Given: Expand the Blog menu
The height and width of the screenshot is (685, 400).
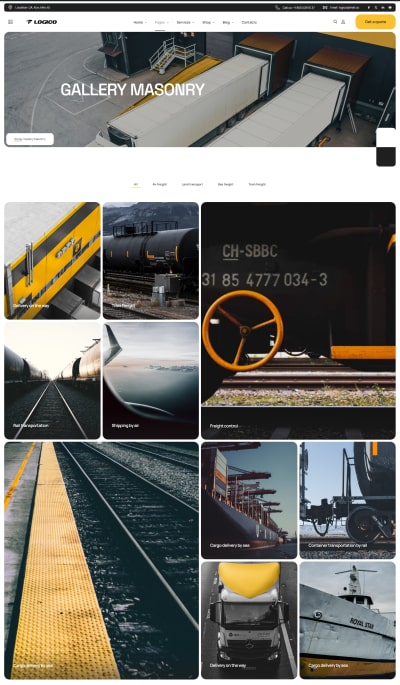Looking at the screenshot, I should [x=228, y=22].
